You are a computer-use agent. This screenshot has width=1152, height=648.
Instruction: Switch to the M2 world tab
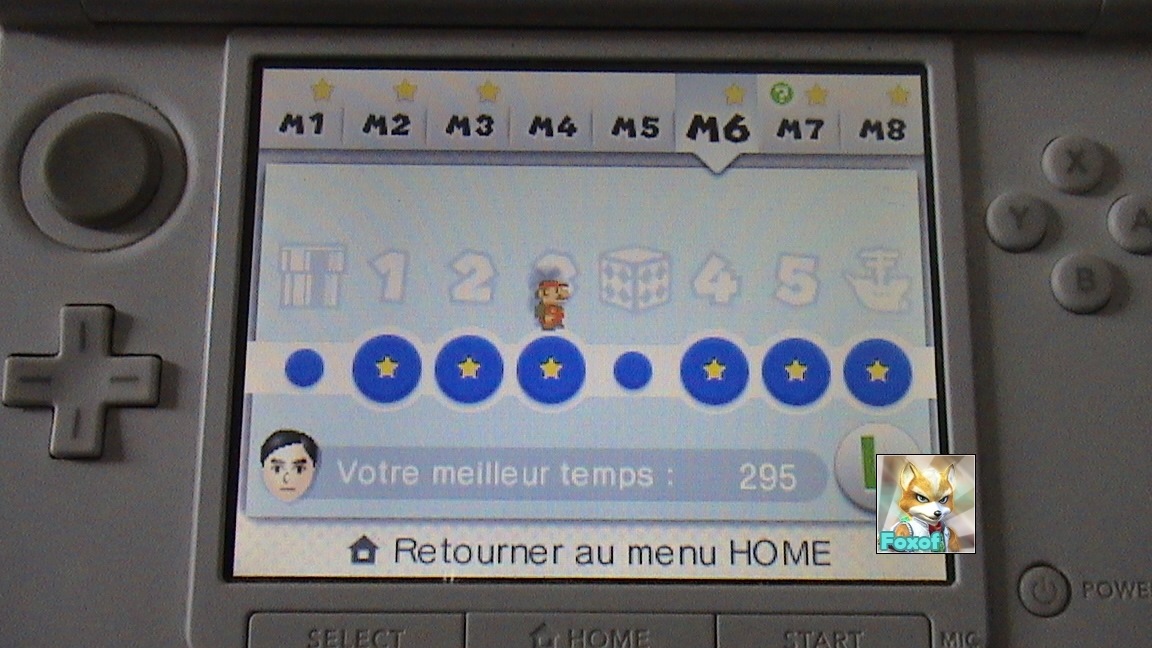coord(386,127)
